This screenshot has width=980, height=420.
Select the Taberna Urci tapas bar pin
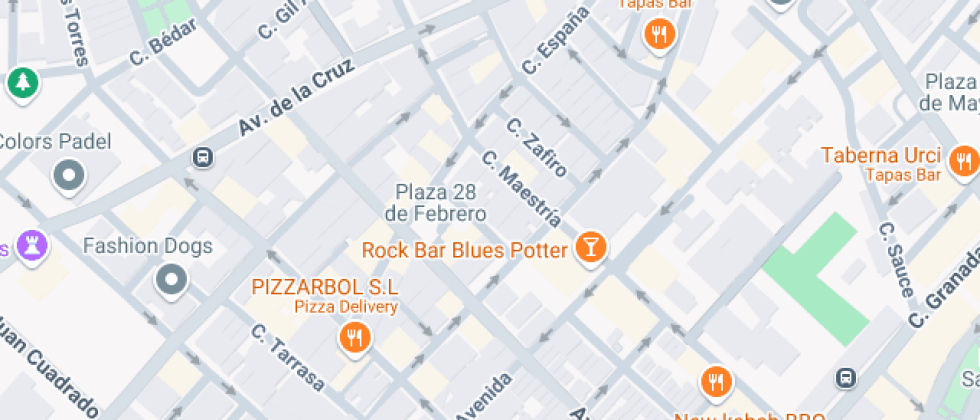(964, 162)
